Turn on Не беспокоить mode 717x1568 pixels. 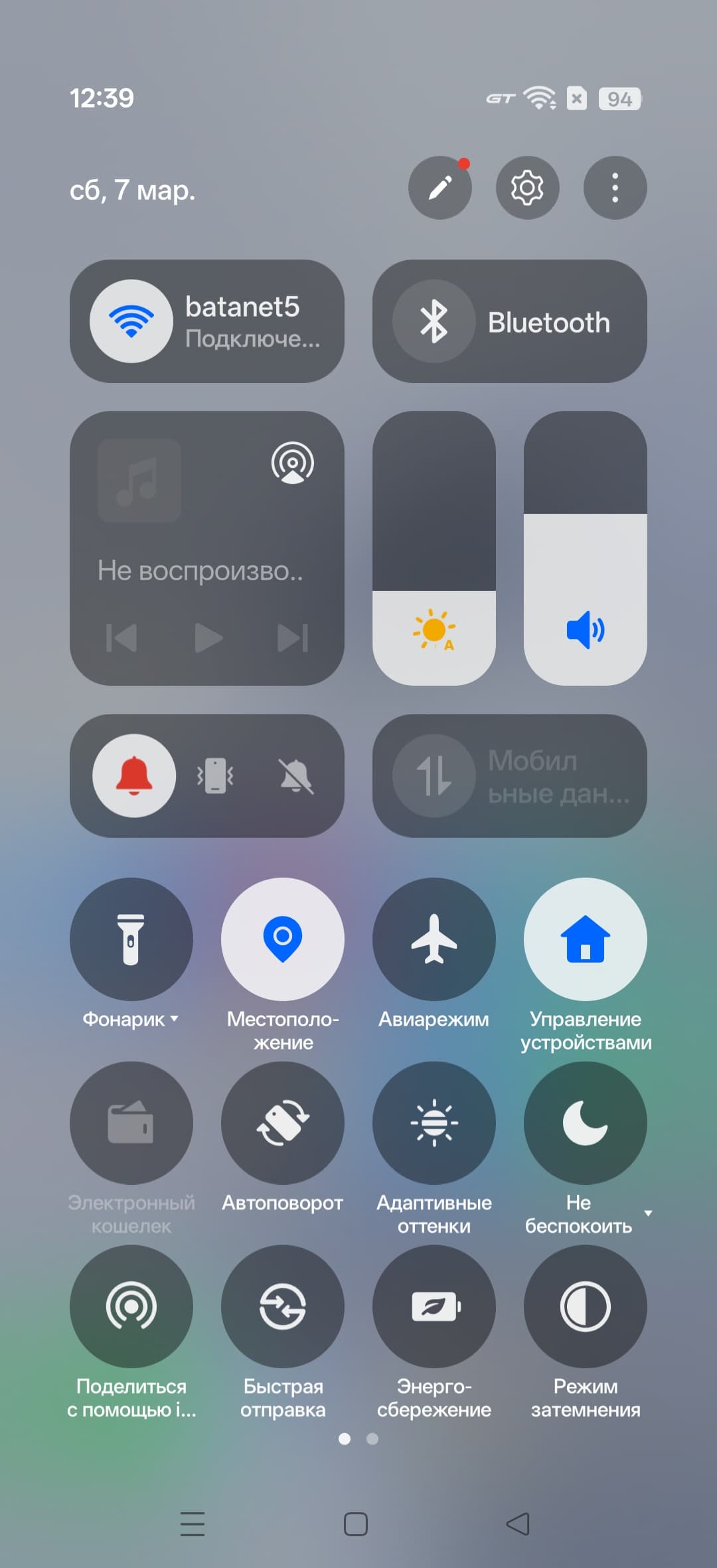586,1123
